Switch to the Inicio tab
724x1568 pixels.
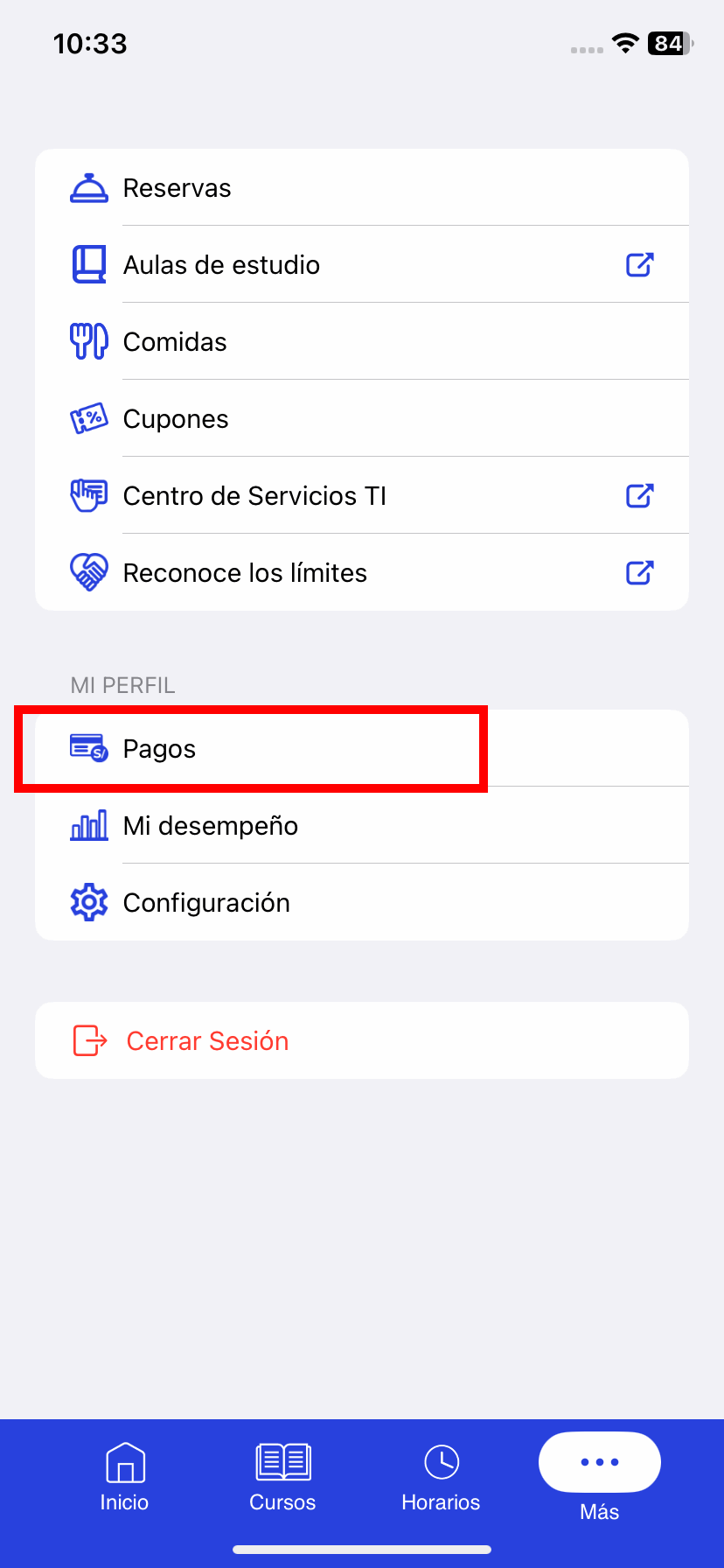click(124, 1477)
